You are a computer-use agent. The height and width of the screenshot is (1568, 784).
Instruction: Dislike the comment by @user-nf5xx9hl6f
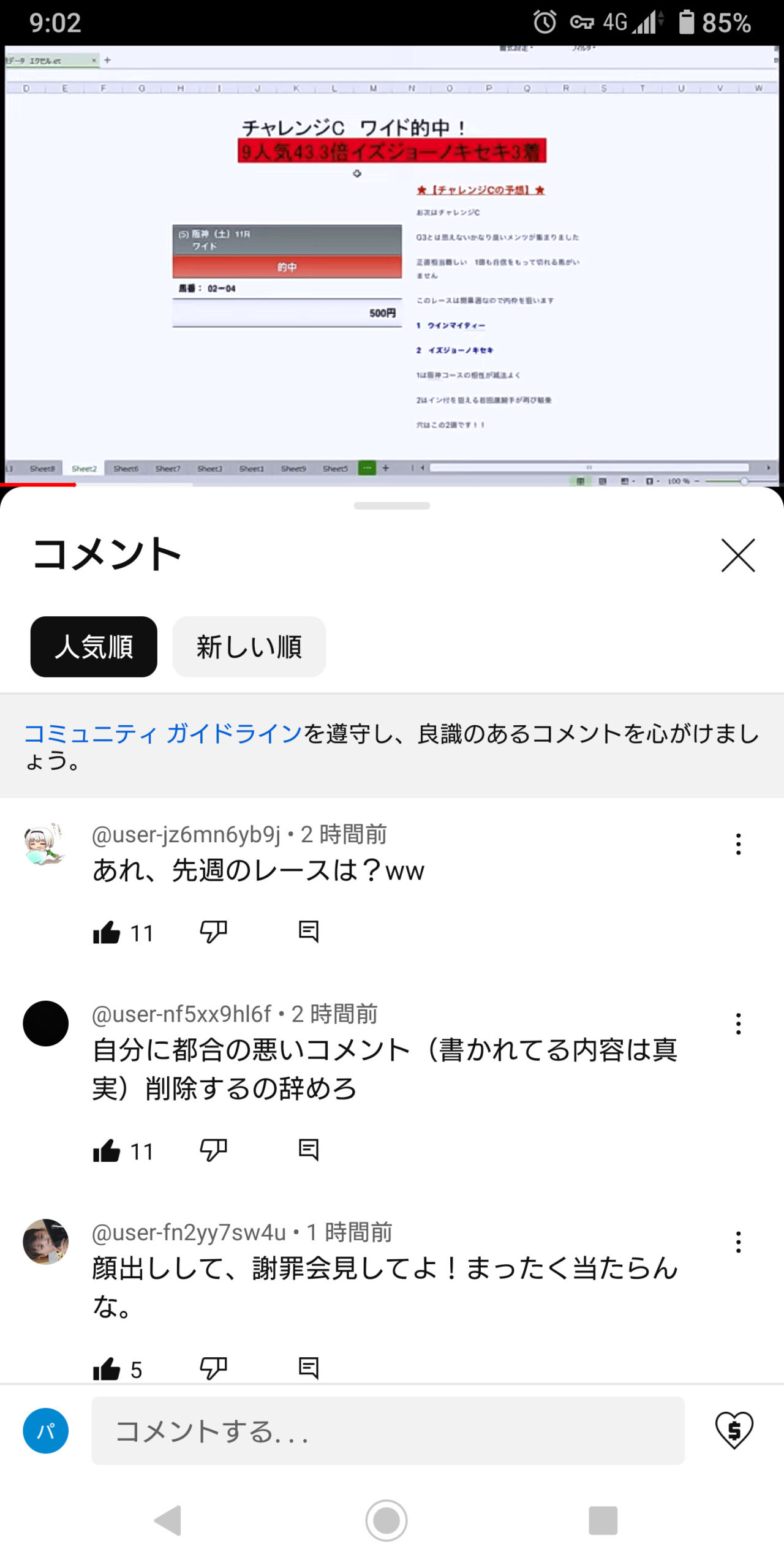click(213, 1151)
